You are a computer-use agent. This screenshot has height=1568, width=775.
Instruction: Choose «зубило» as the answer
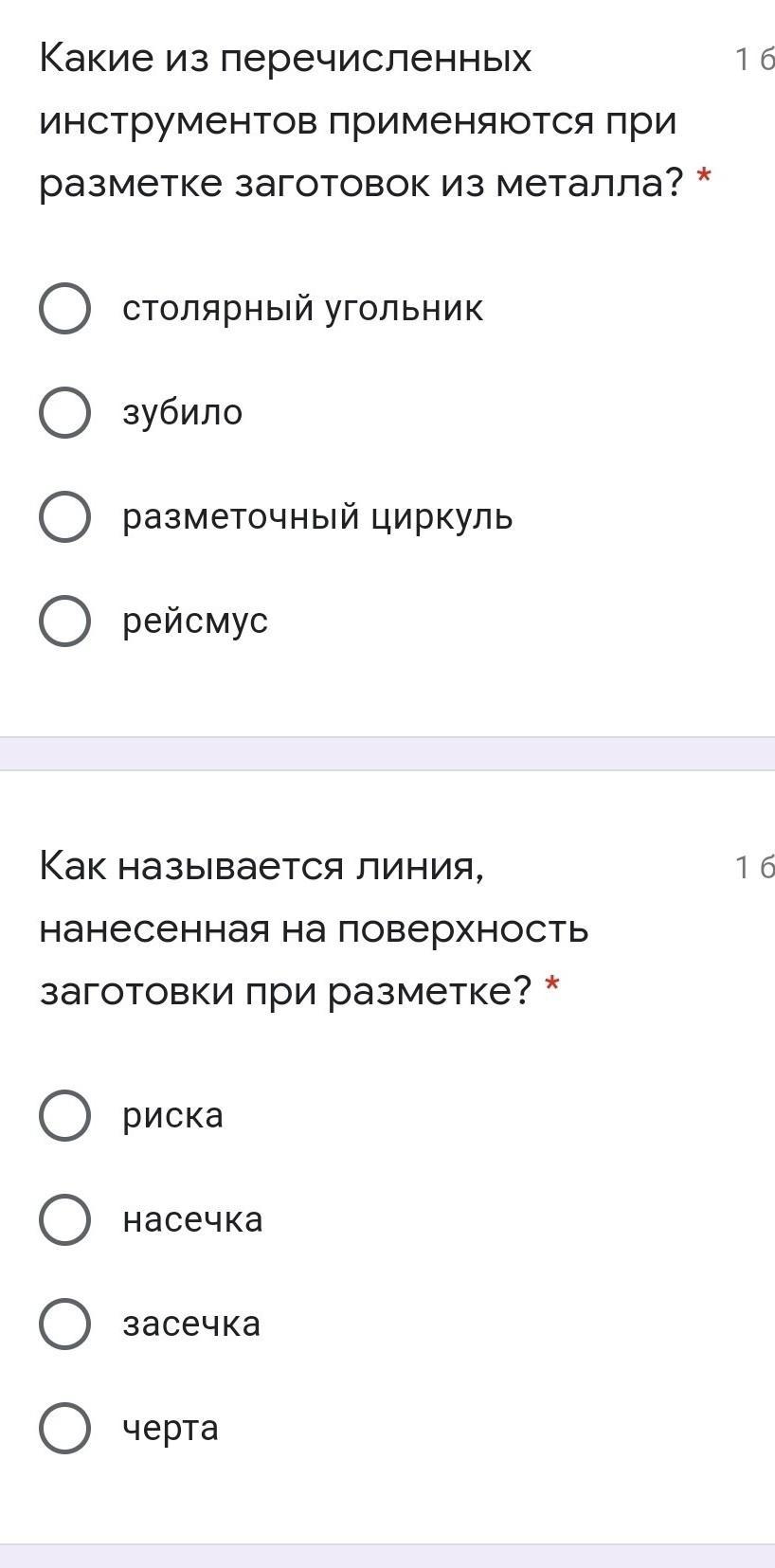click(64, 413)
